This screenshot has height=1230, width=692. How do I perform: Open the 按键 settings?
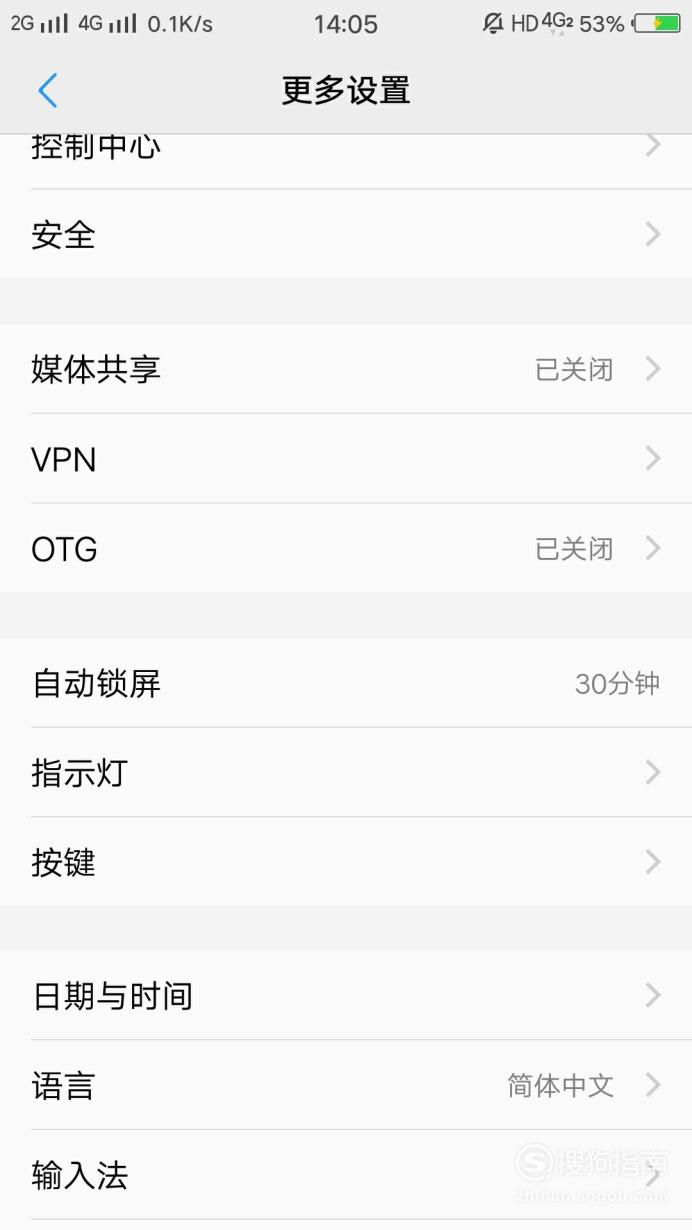pyautogui.click(x=346, y=861)
